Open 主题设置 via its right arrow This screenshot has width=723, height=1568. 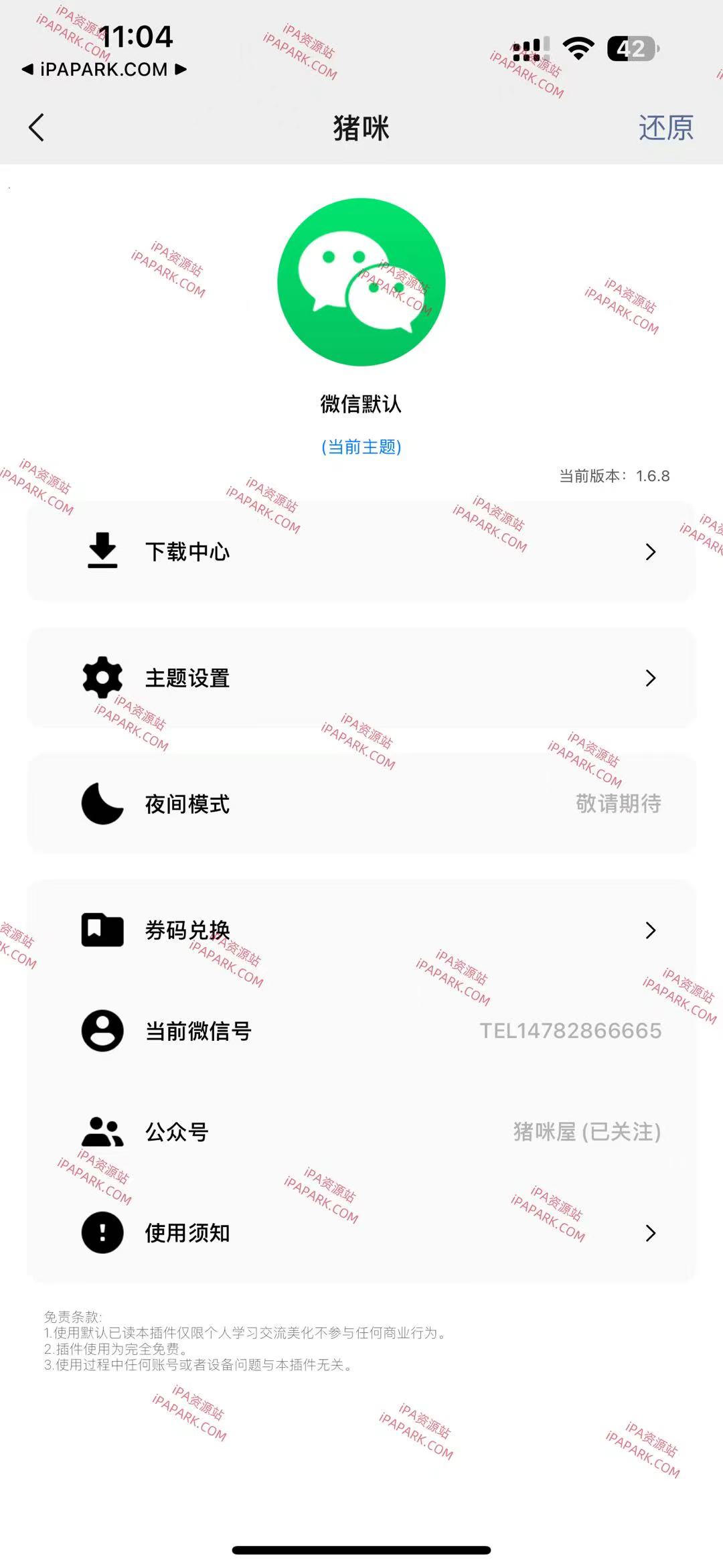(651, 677)
